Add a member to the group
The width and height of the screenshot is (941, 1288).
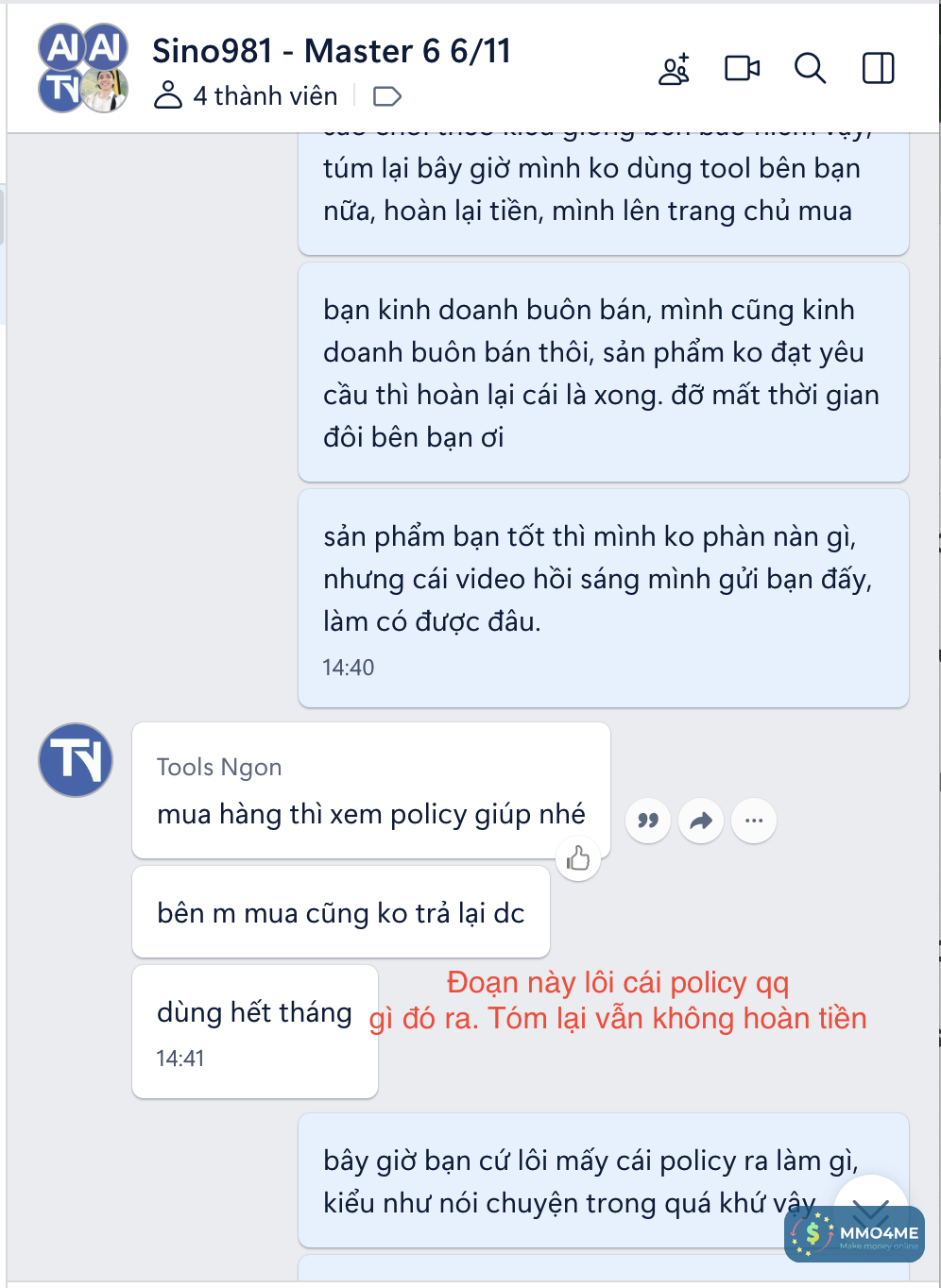tap(675, 69)
